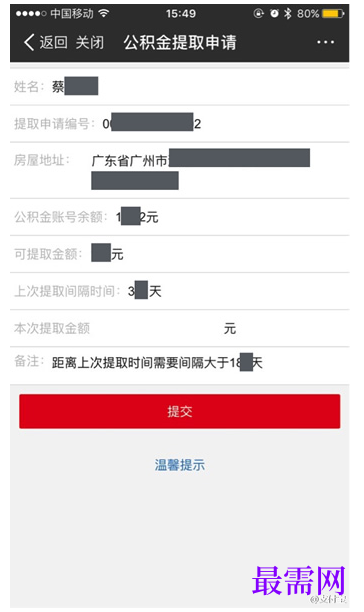
Task: Submit the application with 提交
Action: [x=179, y=411]
